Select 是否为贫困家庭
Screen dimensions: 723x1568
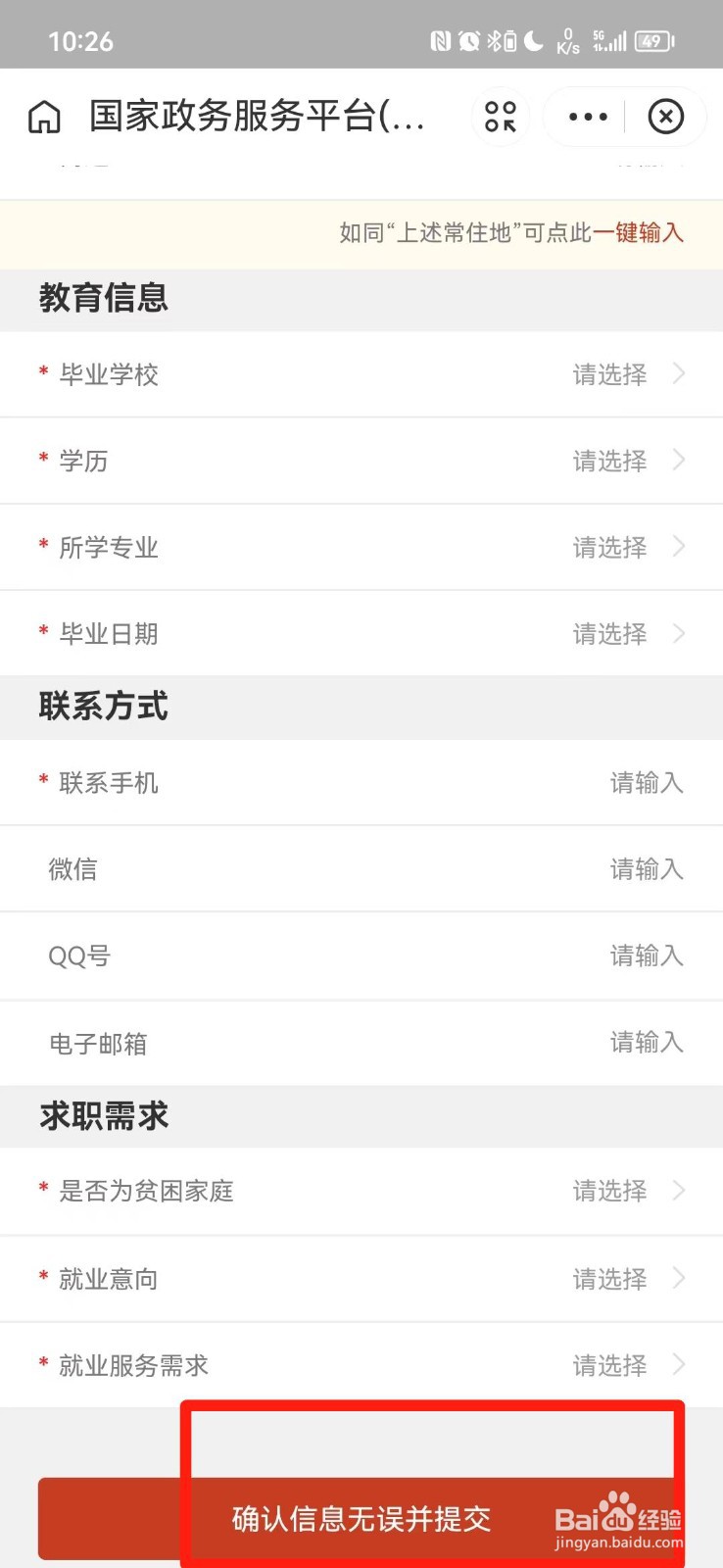tap(361, 1191)
